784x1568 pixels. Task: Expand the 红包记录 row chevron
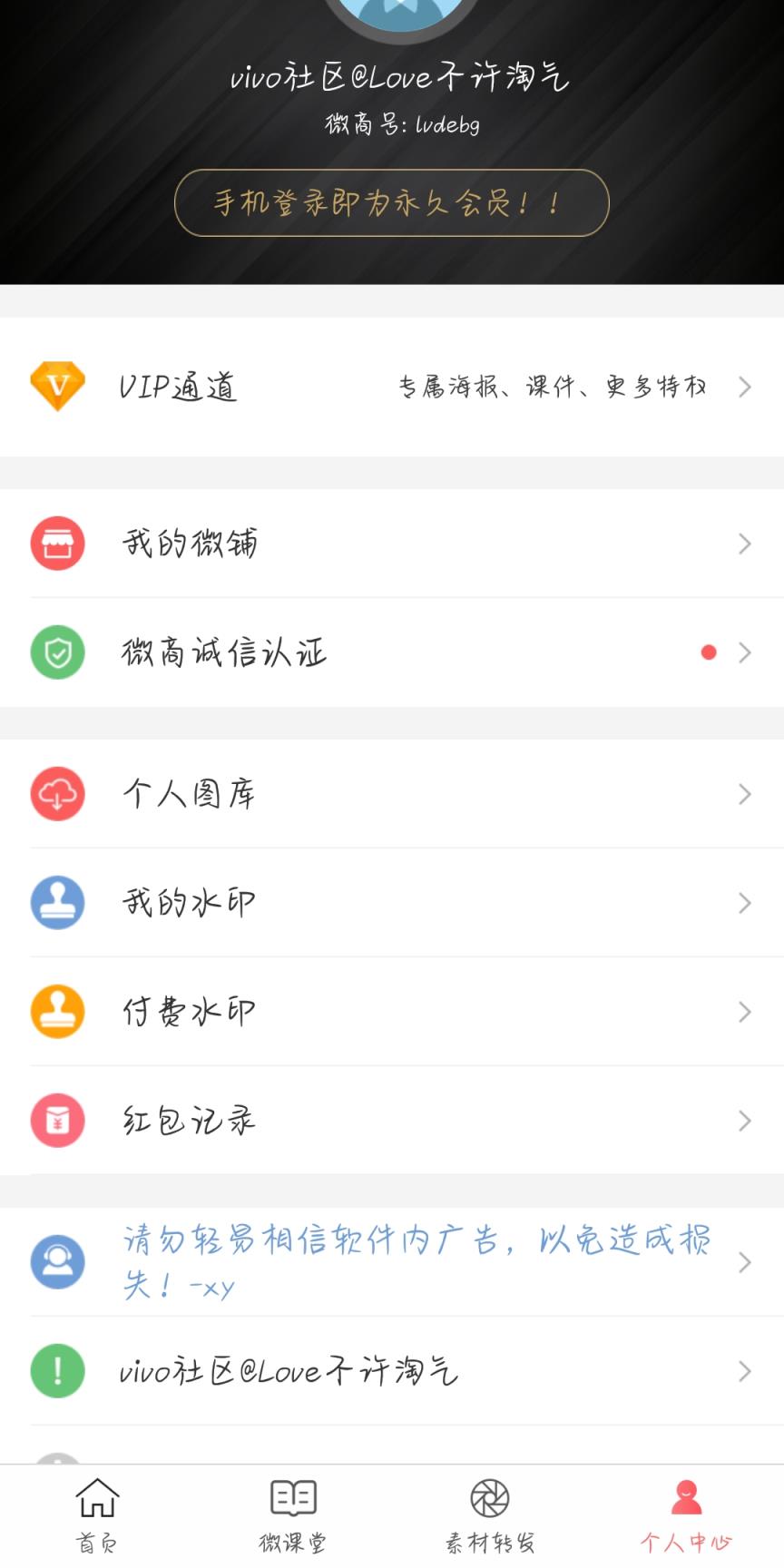coord(746,1120)
